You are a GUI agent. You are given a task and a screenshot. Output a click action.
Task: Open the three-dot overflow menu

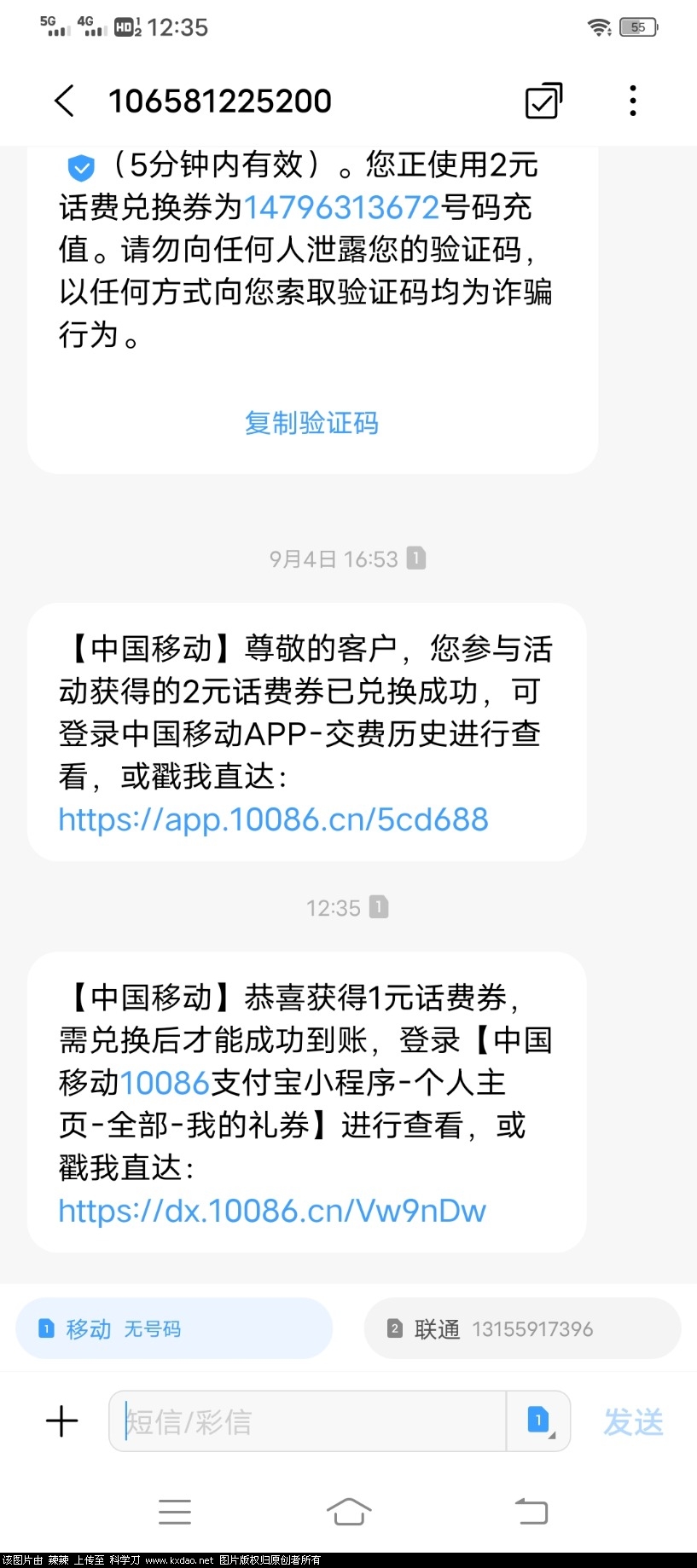632,100
